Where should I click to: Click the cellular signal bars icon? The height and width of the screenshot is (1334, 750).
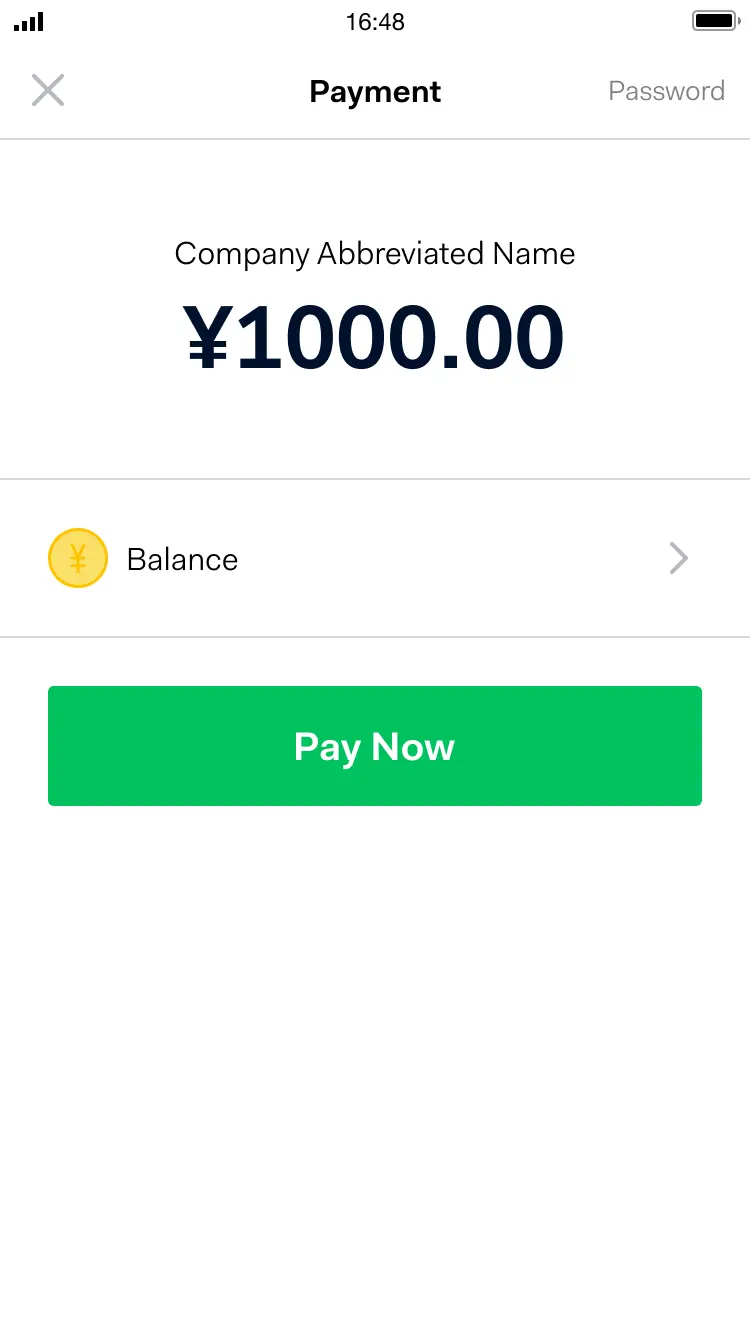tap(28, 22)
